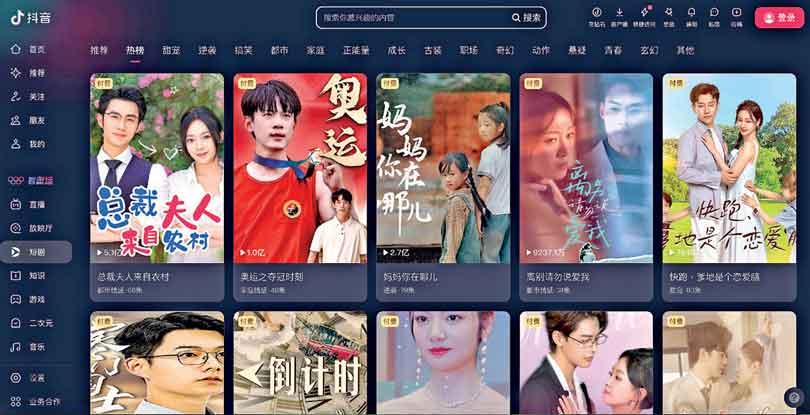Select the 悬疑 category tab
Viewport: 810px width, 415px height.
pos(577,50)
